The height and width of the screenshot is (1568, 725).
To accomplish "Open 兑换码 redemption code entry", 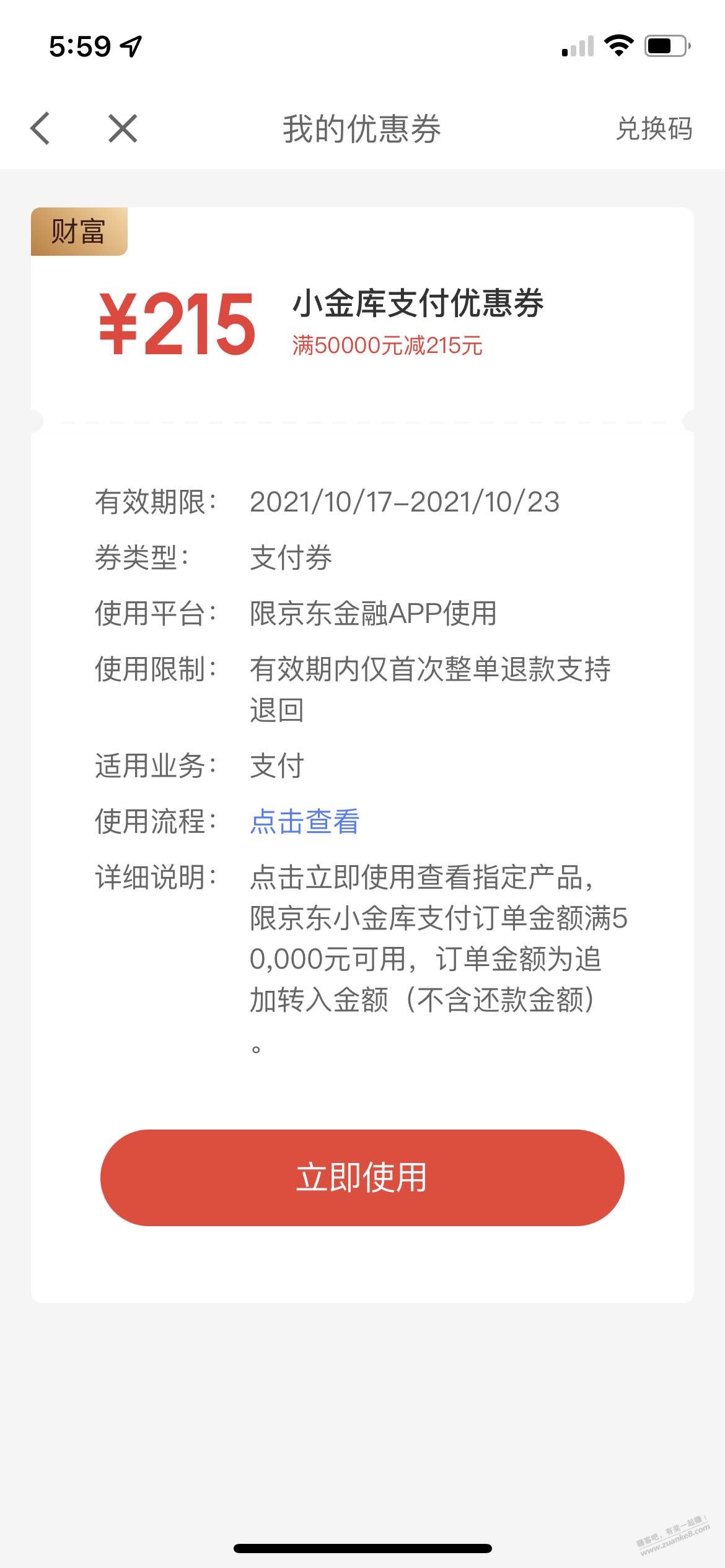I will pos(654,129).
